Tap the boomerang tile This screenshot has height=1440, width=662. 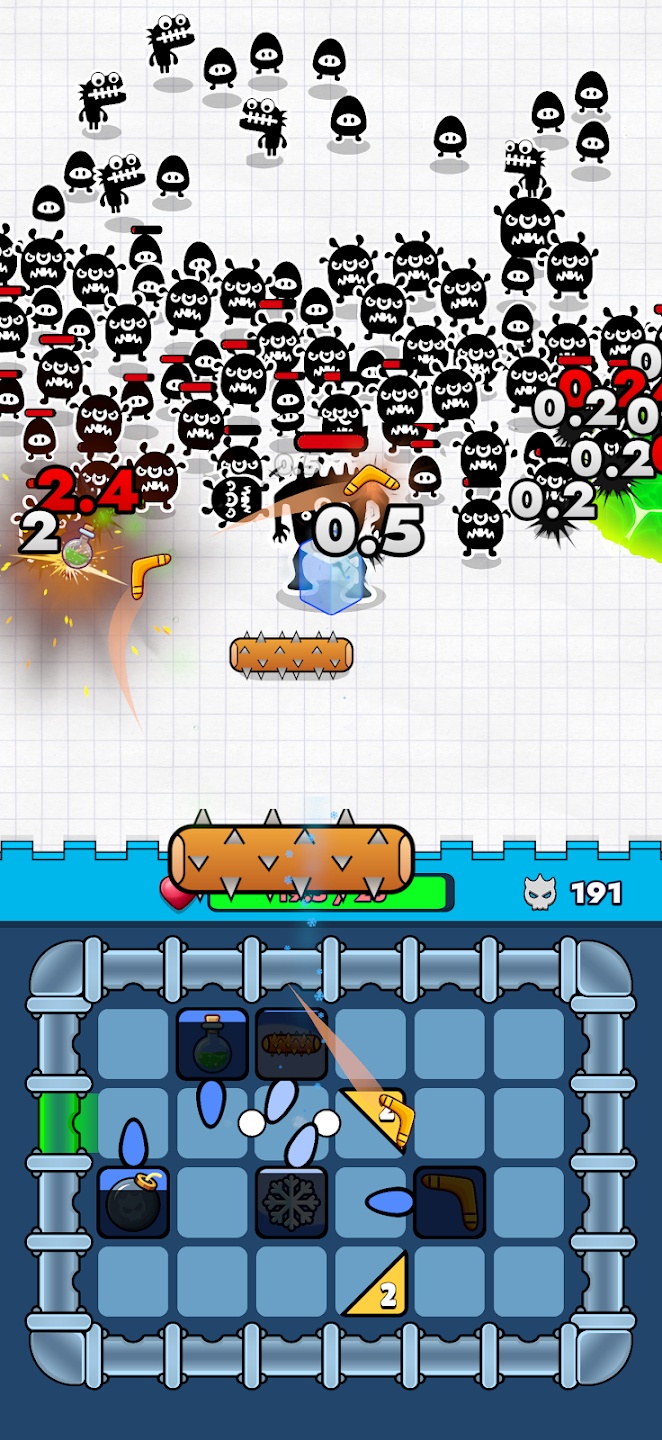click(449, 1202)
